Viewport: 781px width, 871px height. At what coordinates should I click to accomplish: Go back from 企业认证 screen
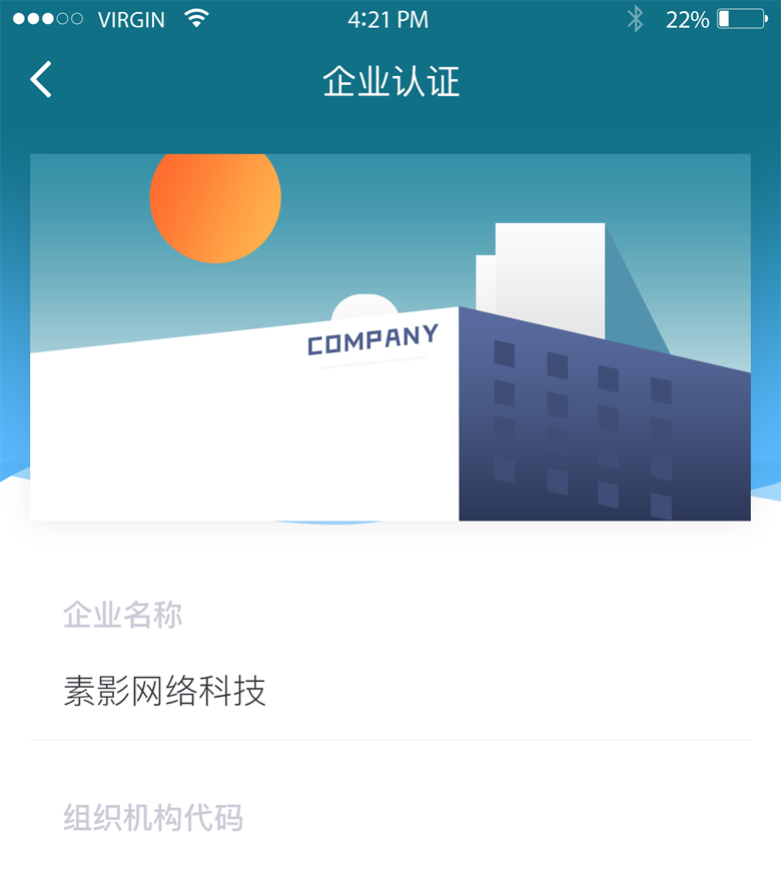40,79
